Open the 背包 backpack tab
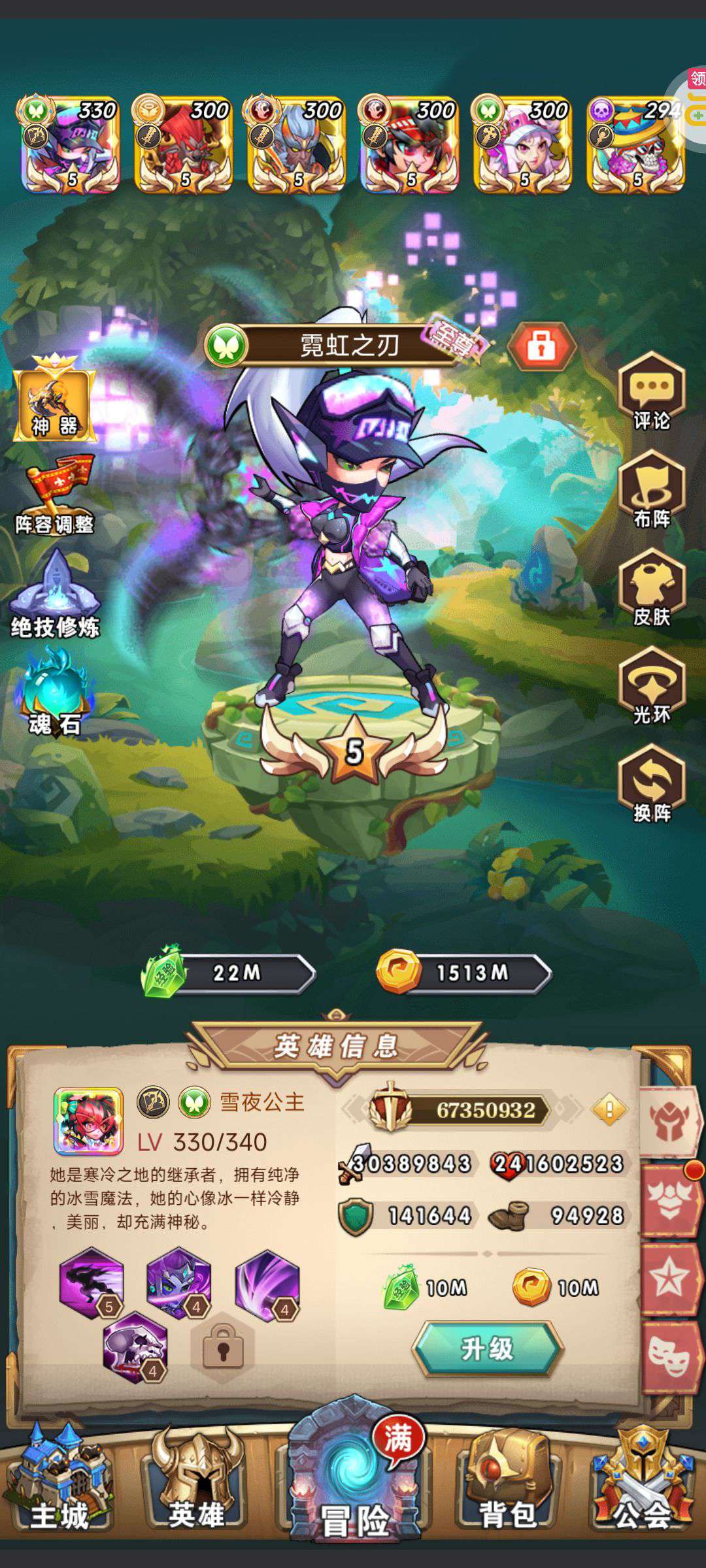Screen dimensions: 706x1568 (x=507, y=1480)
